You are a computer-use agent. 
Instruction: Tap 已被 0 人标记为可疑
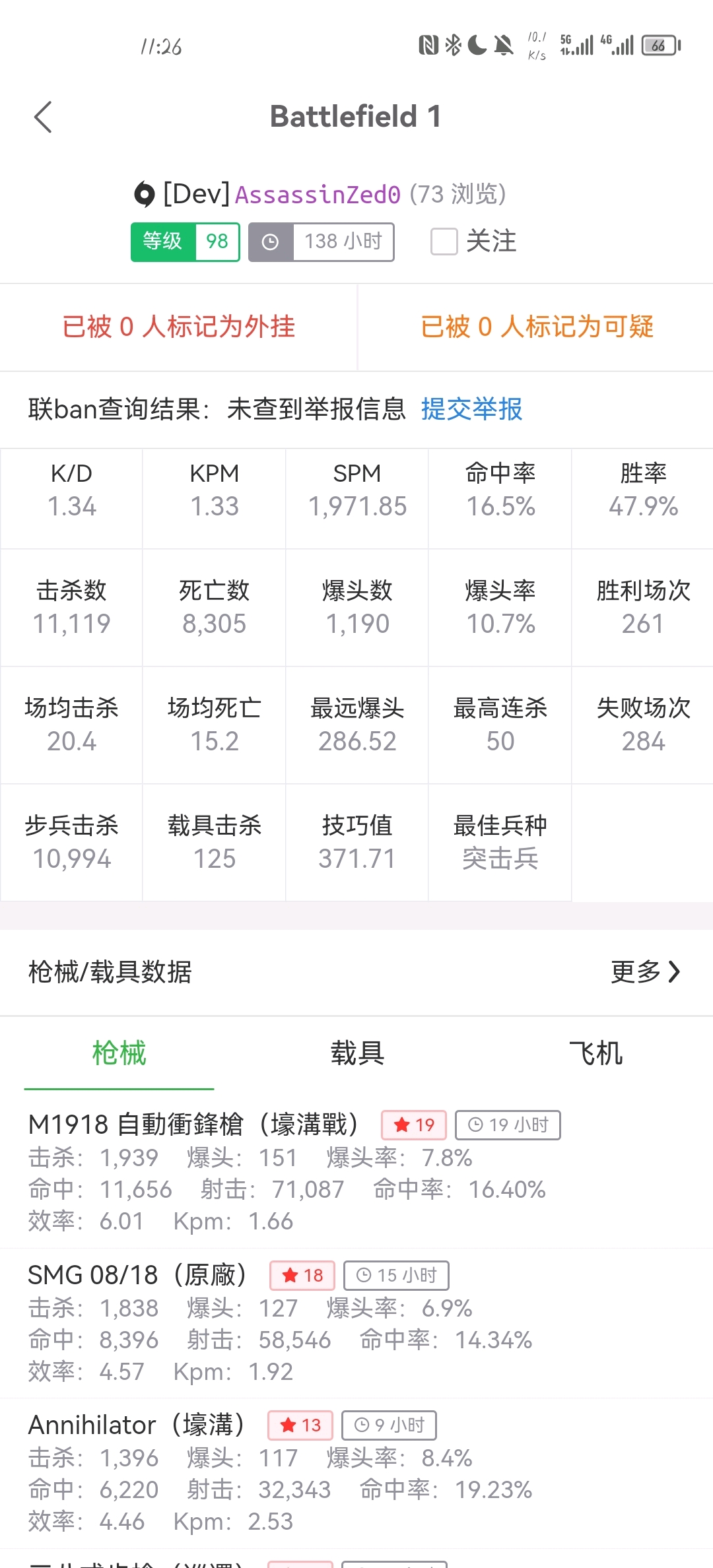(537, 327)
